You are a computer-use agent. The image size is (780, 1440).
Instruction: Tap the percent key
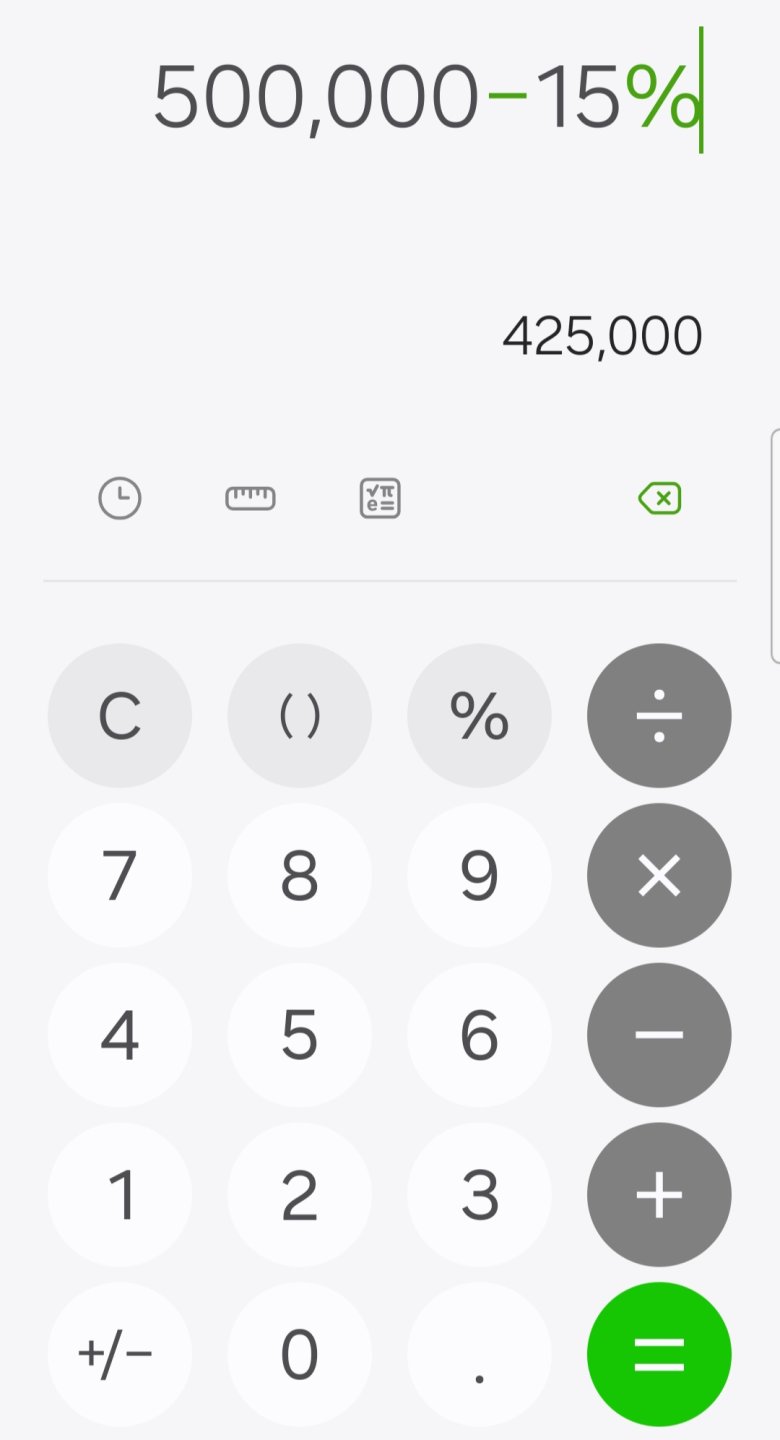tap(480, 716)
